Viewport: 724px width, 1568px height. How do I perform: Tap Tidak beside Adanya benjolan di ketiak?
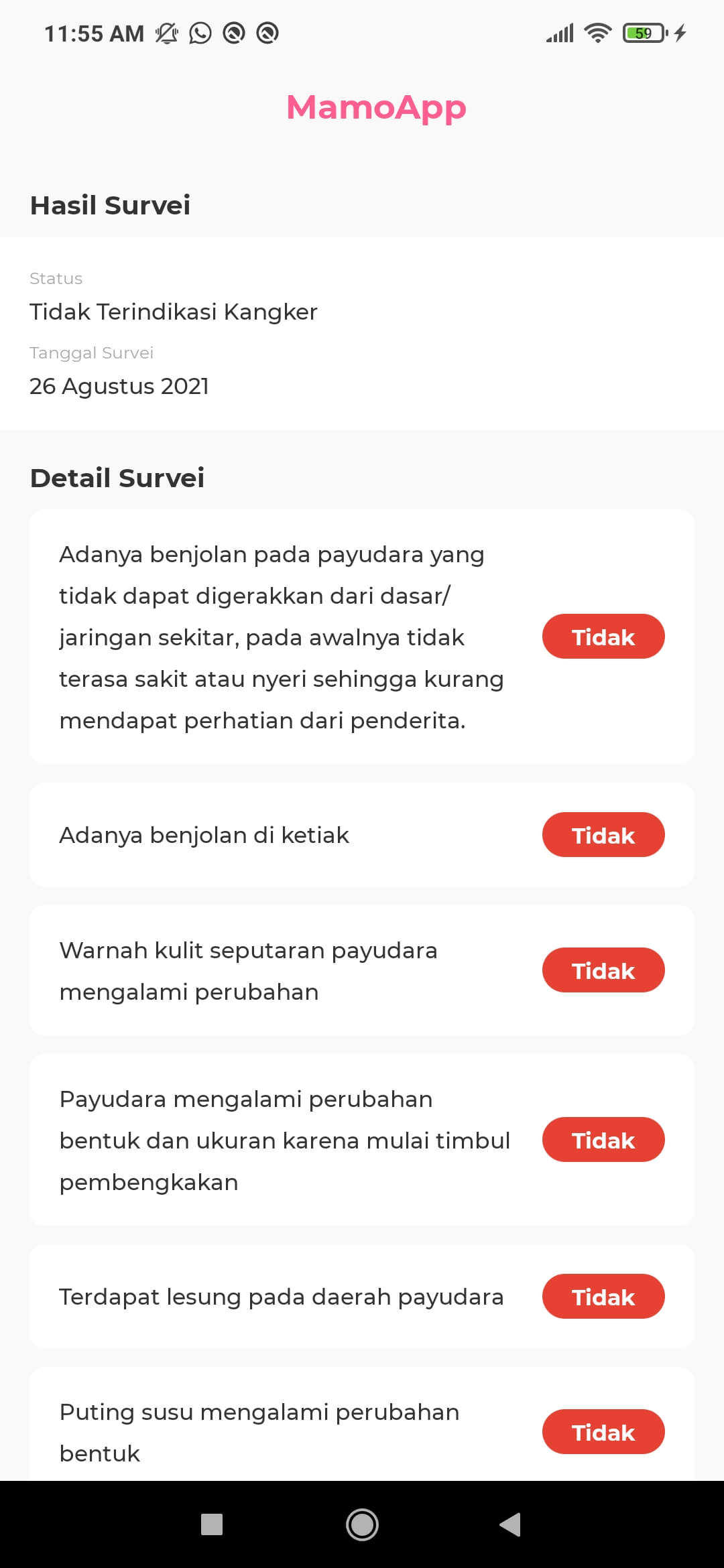pos(603,835)
